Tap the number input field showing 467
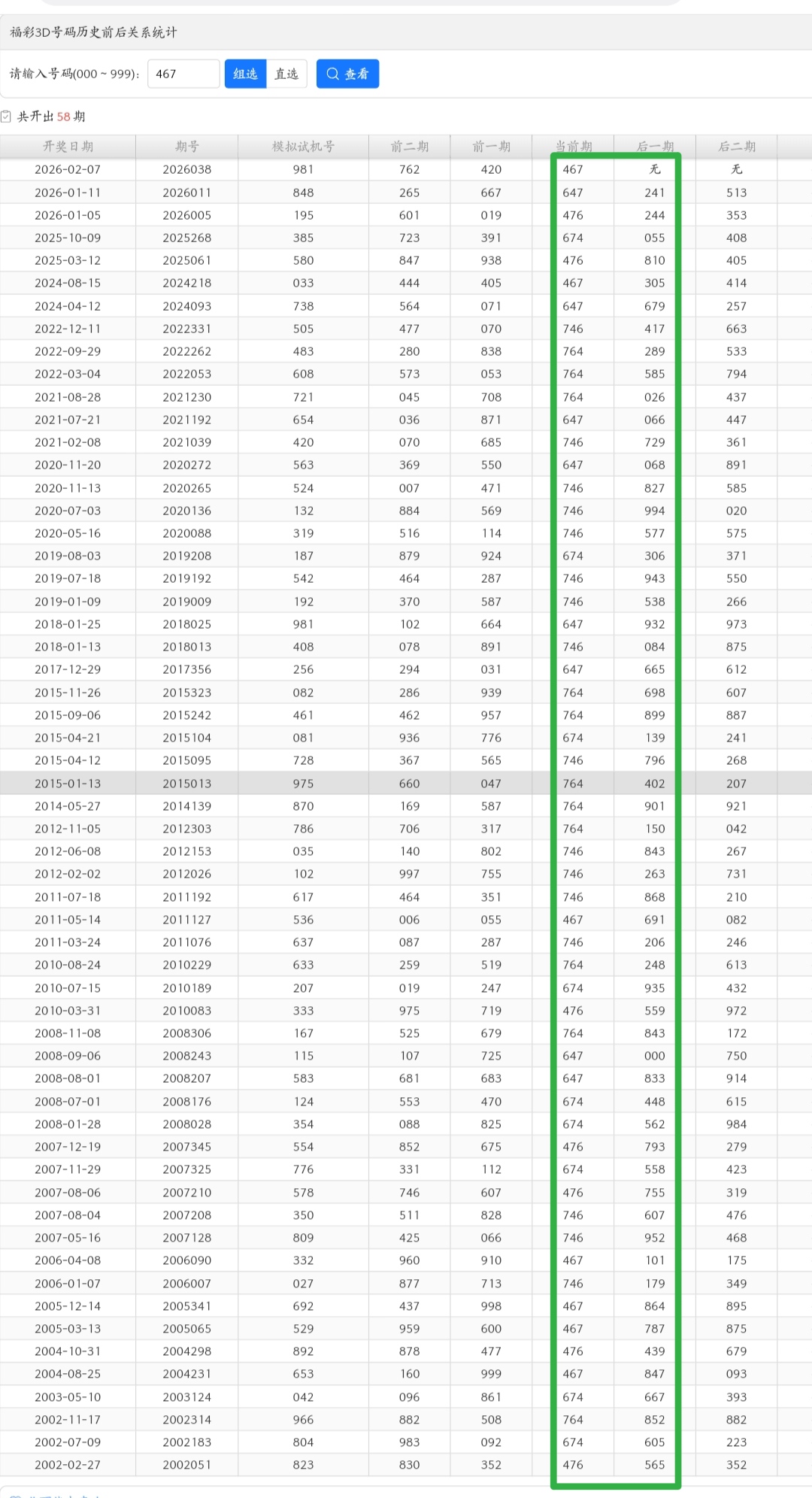Screen dimensions: 812x1498 (183, 74)
